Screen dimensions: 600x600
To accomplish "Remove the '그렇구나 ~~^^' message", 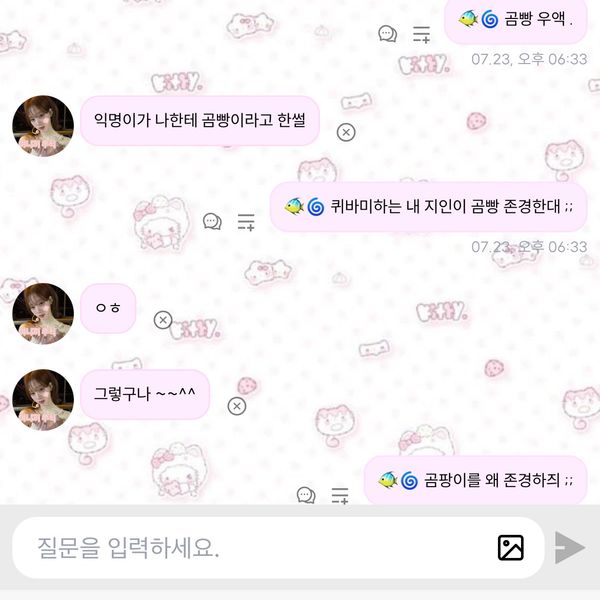I will (237, 405).
